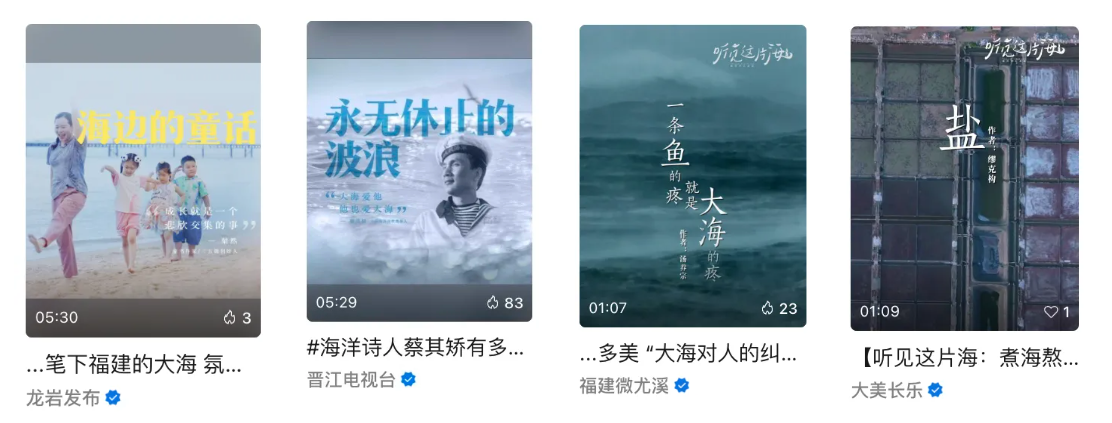1112x423 pixels.
Task: Open the 海边的童话 video from 龙岩发布
Action: (x=143, y=180)
